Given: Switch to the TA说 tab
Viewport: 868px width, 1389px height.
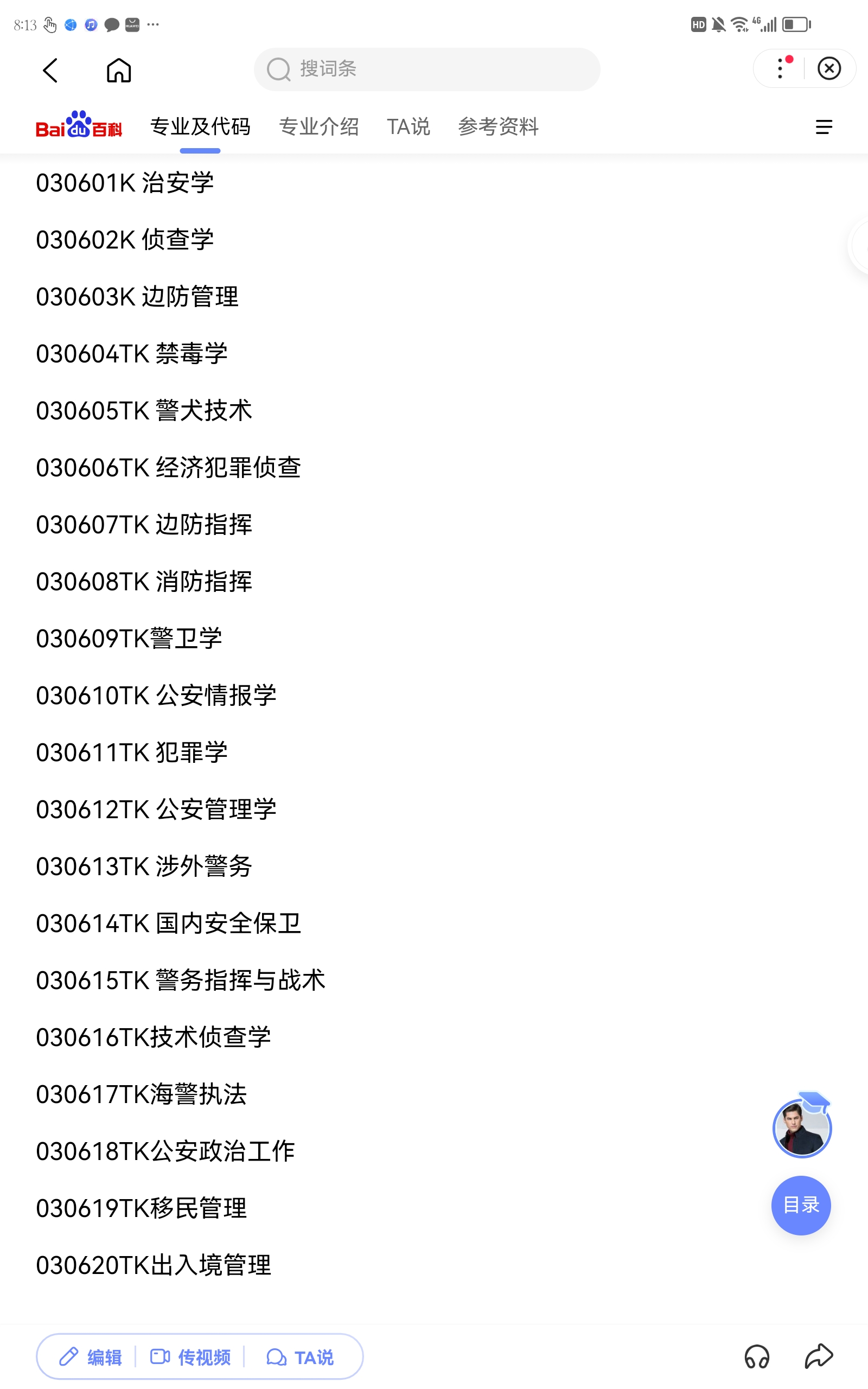Looking at the screenshot, I should pos(408,127).
